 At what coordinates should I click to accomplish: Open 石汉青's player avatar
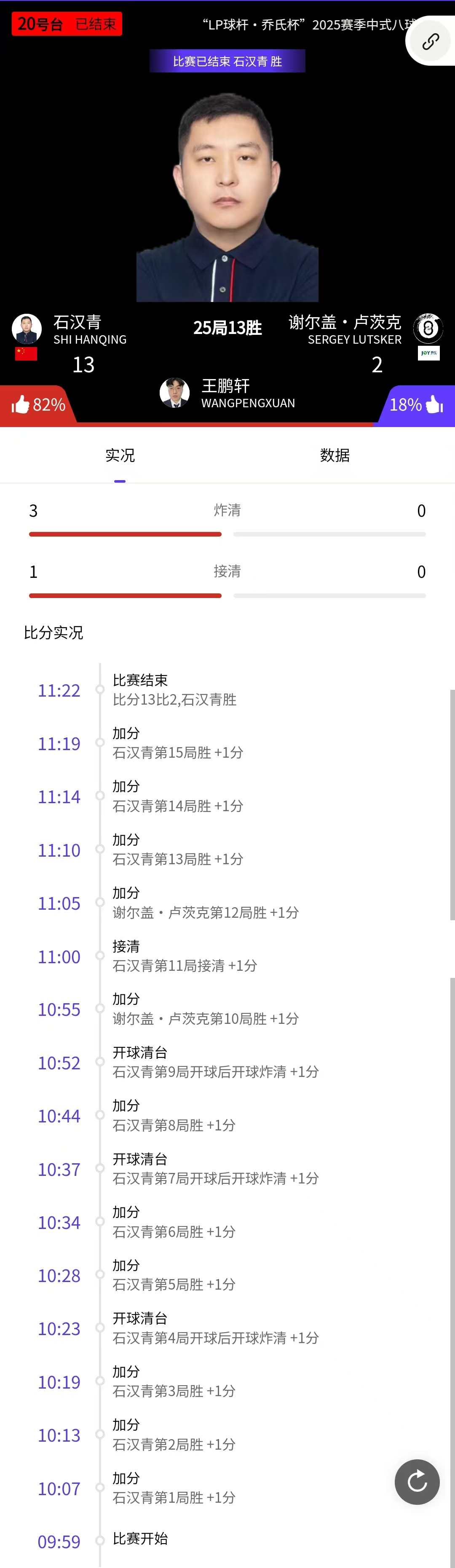pyautogui.click(x=27, y=329)
